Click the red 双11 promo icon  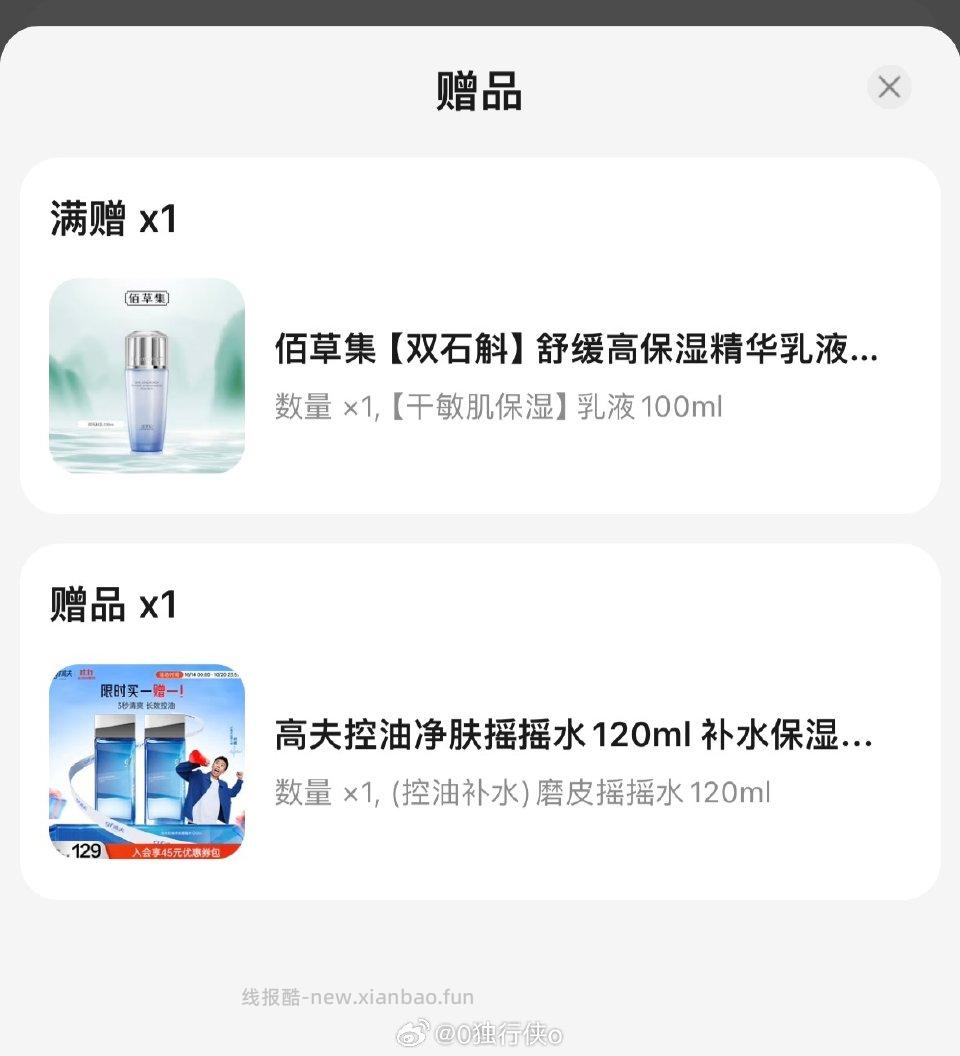pos(87,672)
